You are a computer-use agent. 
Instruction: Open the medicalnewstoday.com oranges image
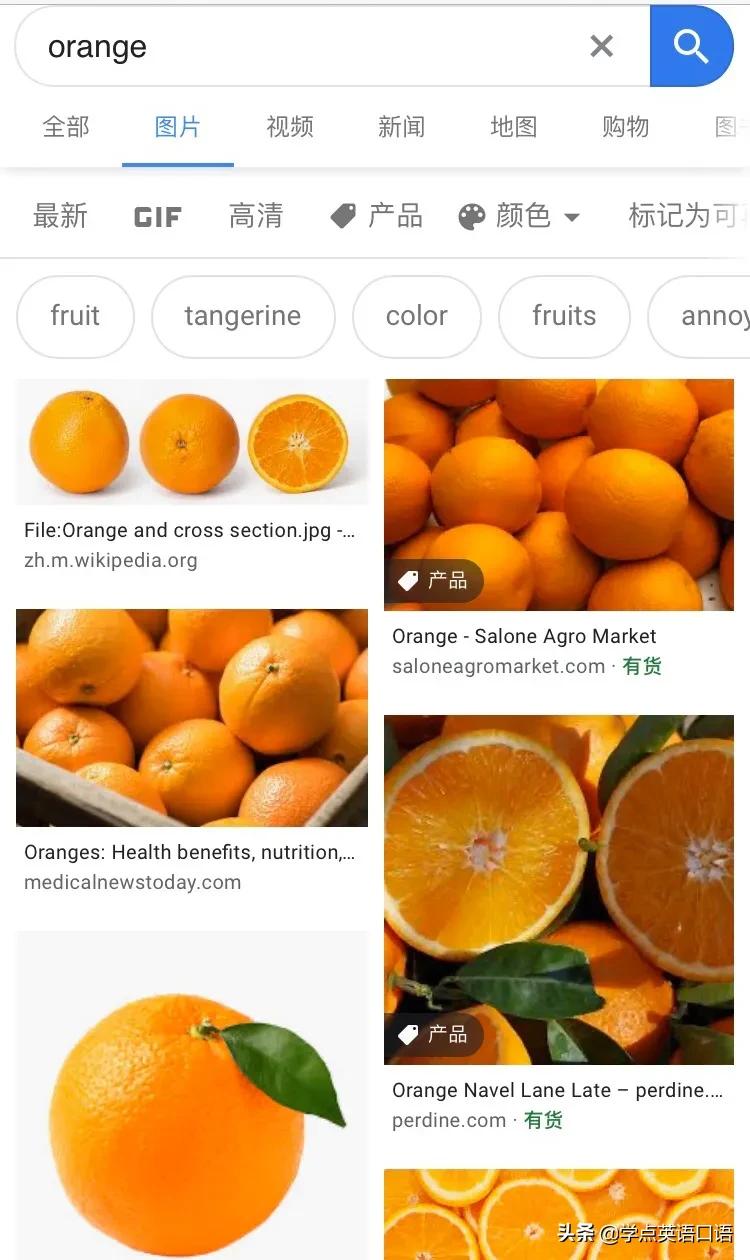(x=191, y=718)
